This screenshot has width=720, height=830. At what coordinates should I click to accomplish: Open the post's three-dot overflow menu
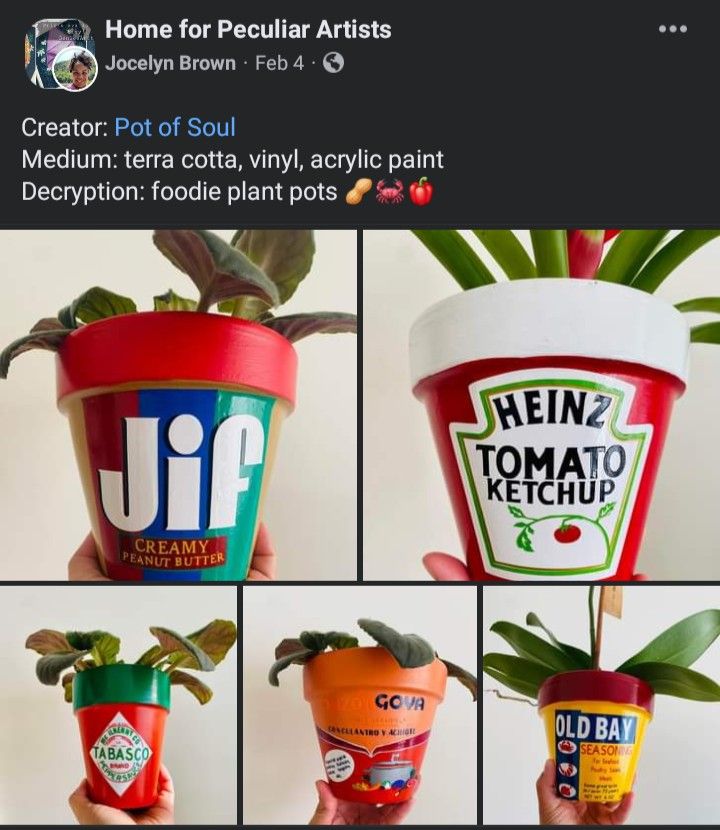[673, 30]
